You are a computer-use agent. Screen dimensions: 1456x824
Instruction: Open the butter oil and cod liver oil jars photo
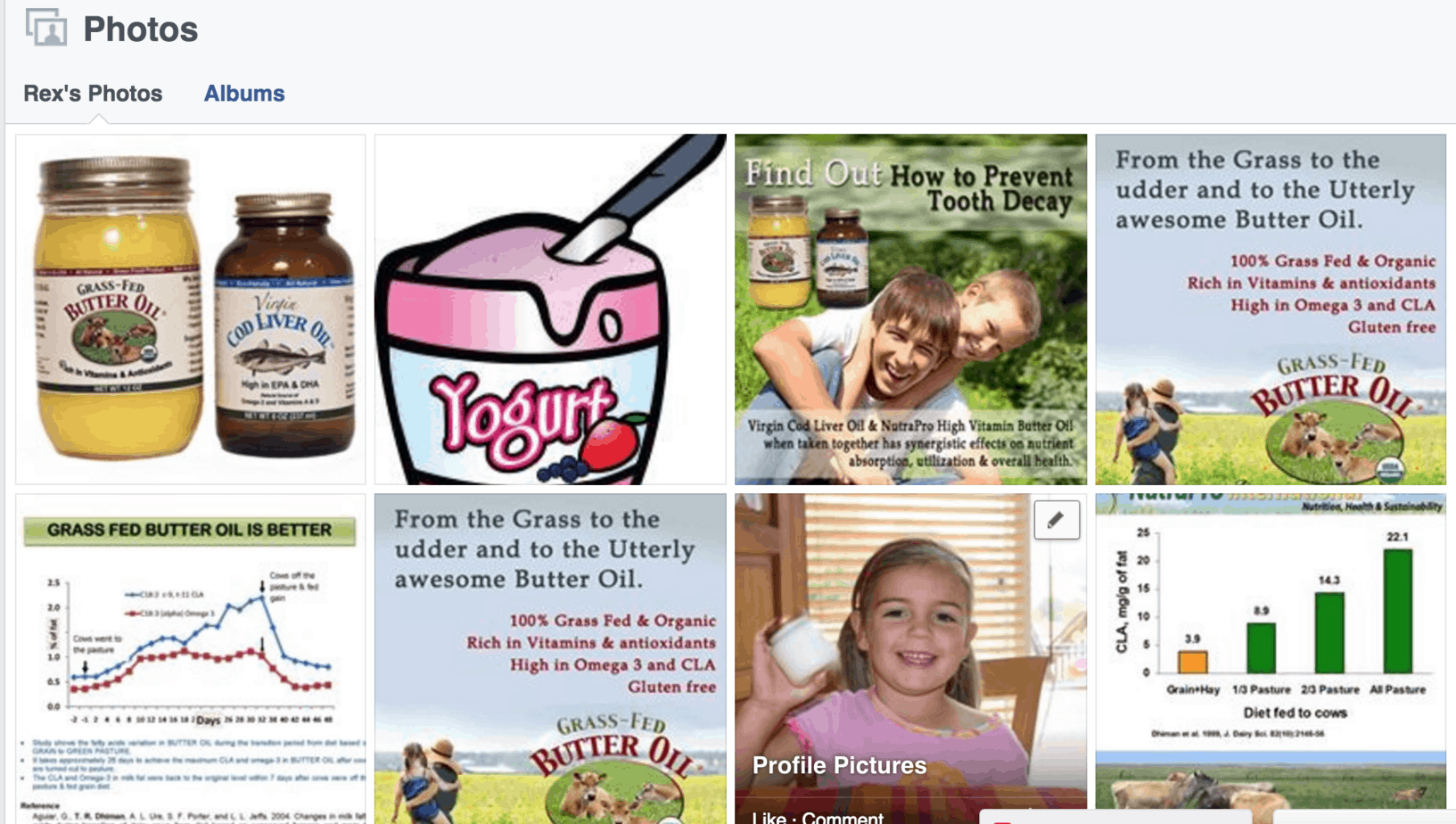(190, 309)
